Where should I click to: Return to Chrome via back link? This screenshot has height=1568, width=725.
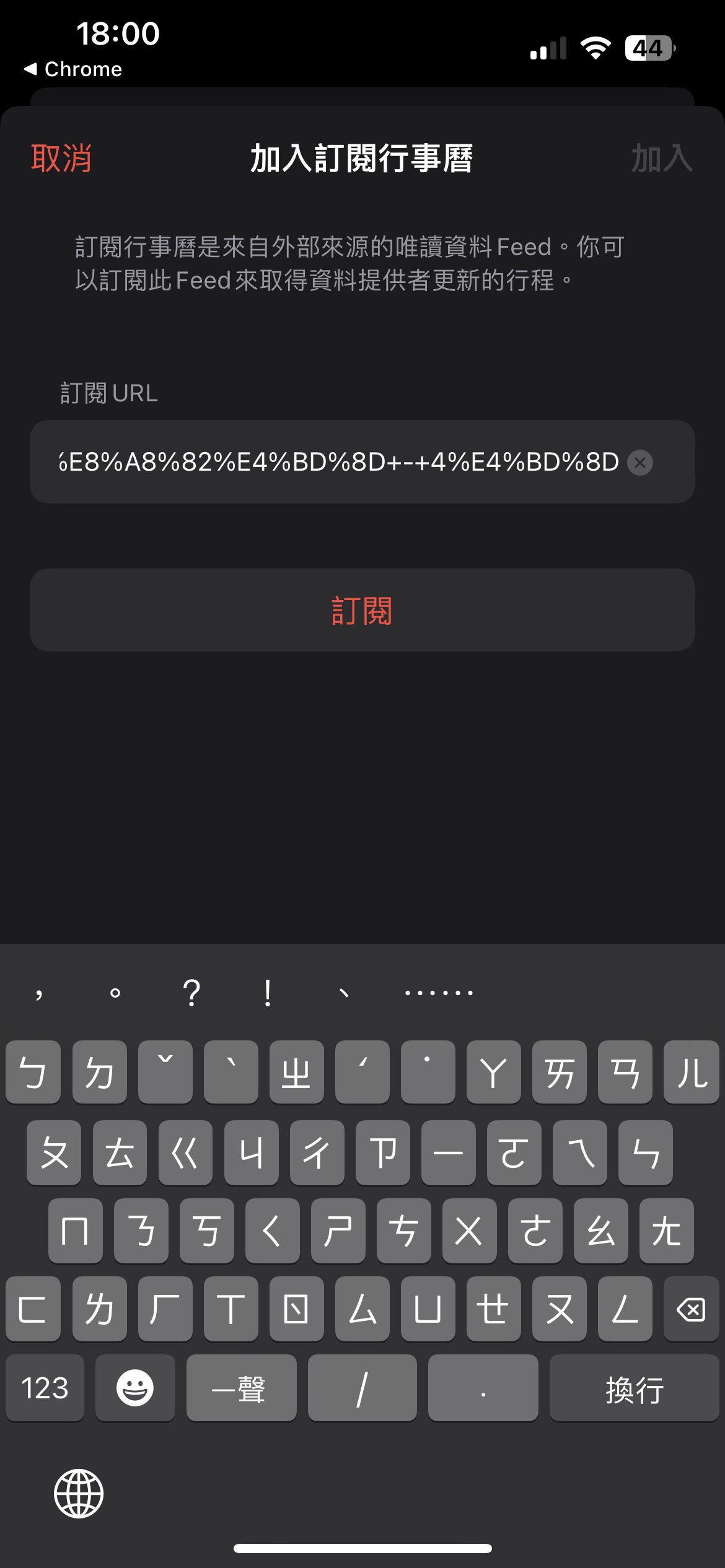click(73, 69)
